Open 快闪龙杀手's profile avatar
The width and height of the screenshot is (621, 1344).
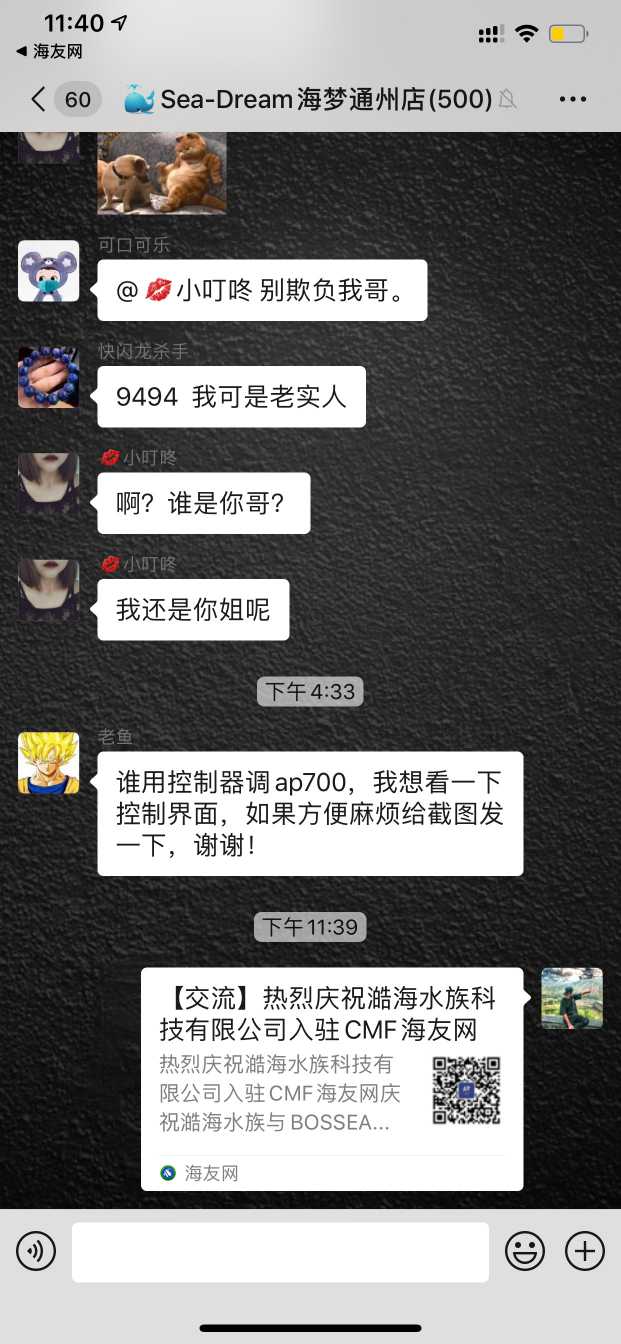click(x=48, y=377)
